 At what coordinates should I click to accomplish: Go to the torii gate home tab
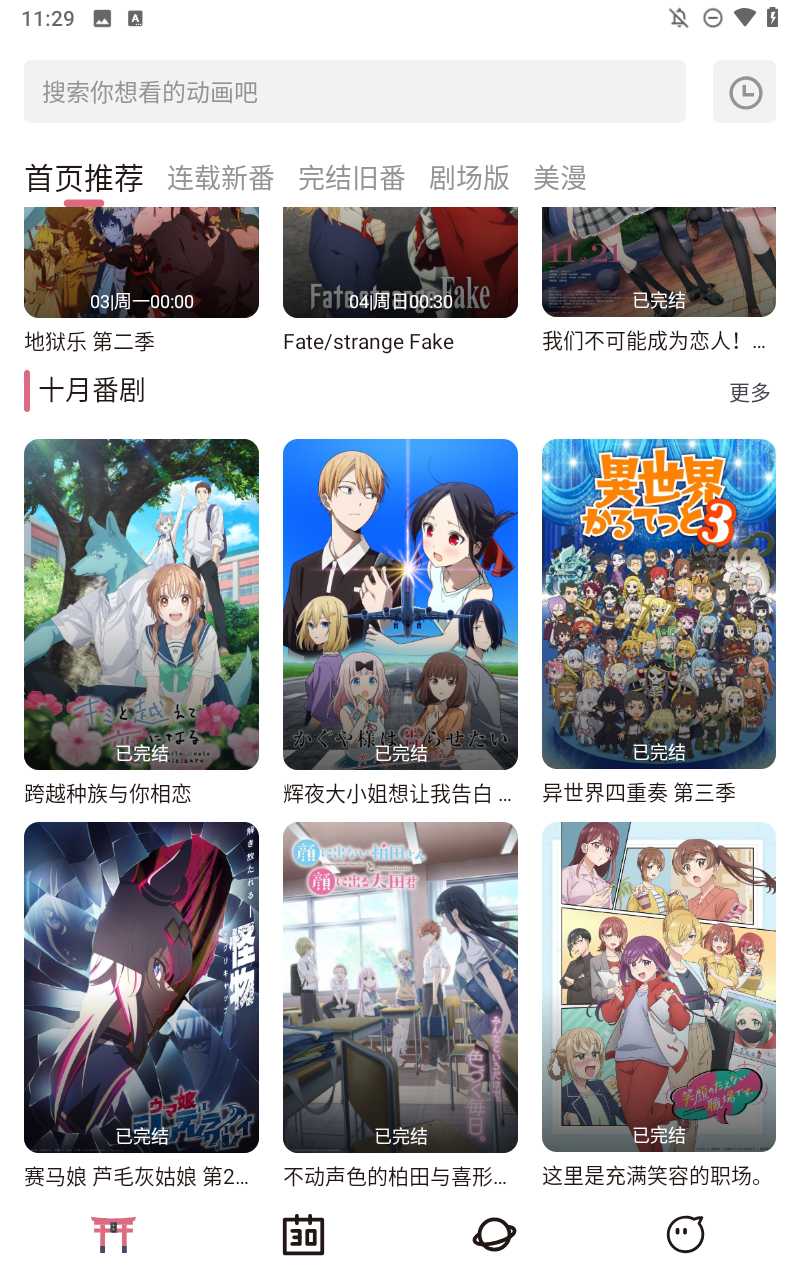(x=113, y=1235)
